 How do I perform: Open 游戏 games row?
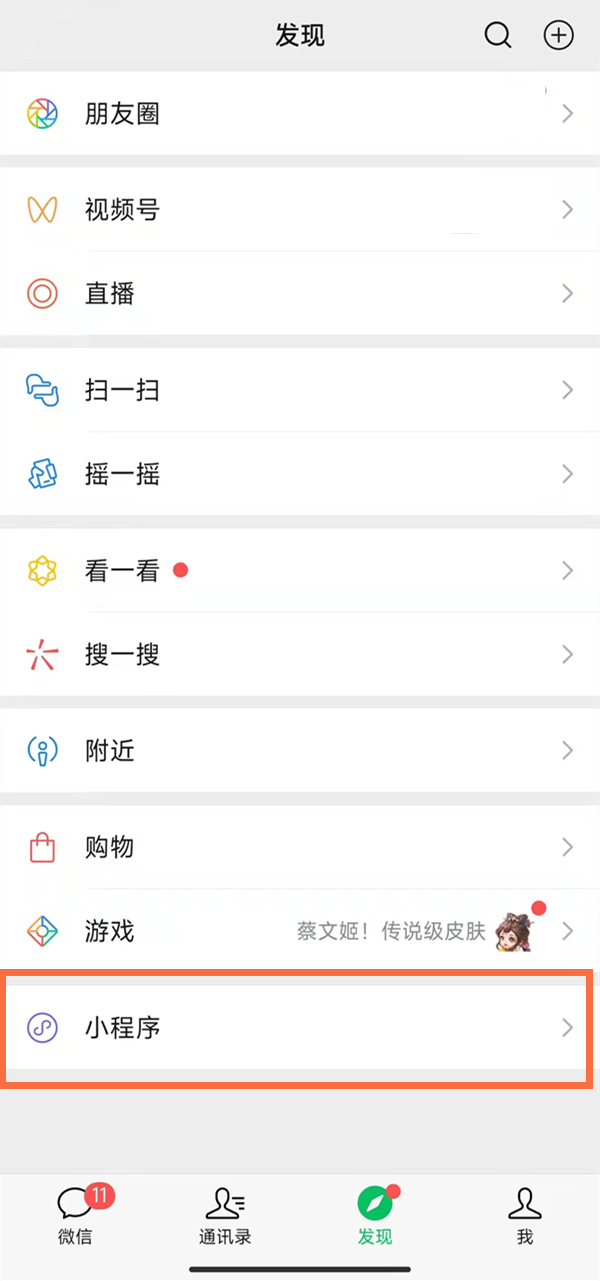coord(300,932)
